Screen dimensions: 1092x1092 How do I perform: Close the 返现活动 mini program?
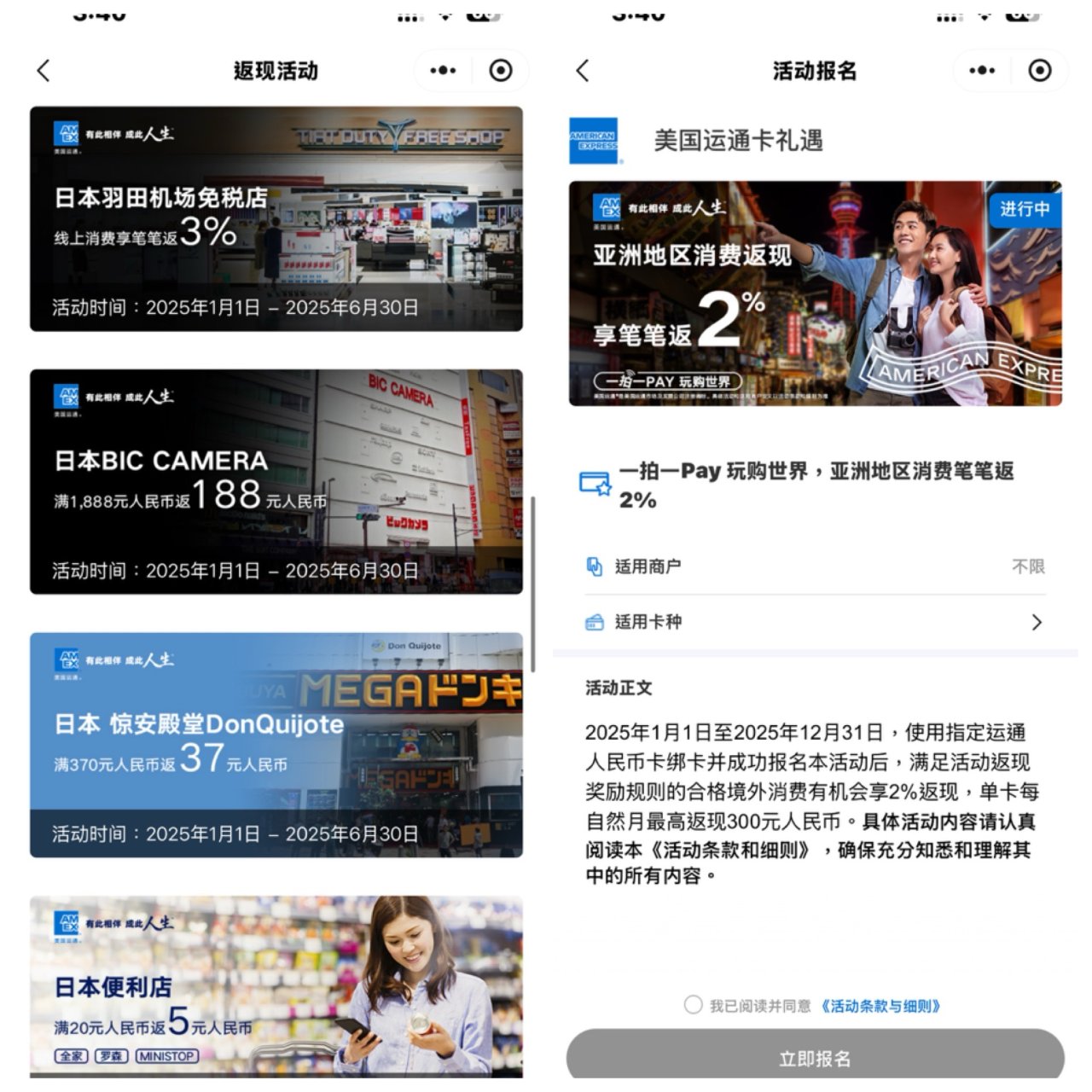click(x=501, y=71)
